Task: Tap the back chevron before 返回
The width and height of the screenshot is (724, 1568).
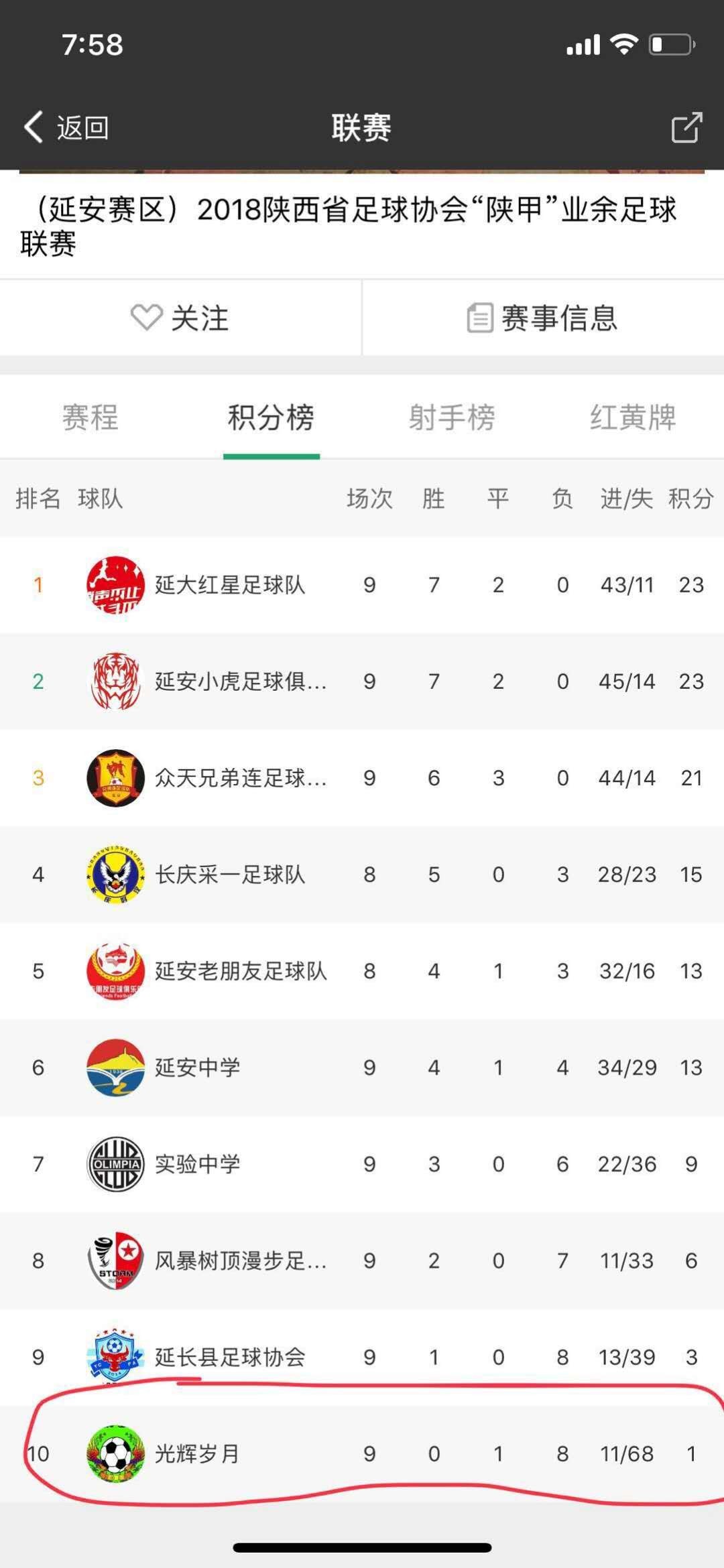Action: point(34,127)
